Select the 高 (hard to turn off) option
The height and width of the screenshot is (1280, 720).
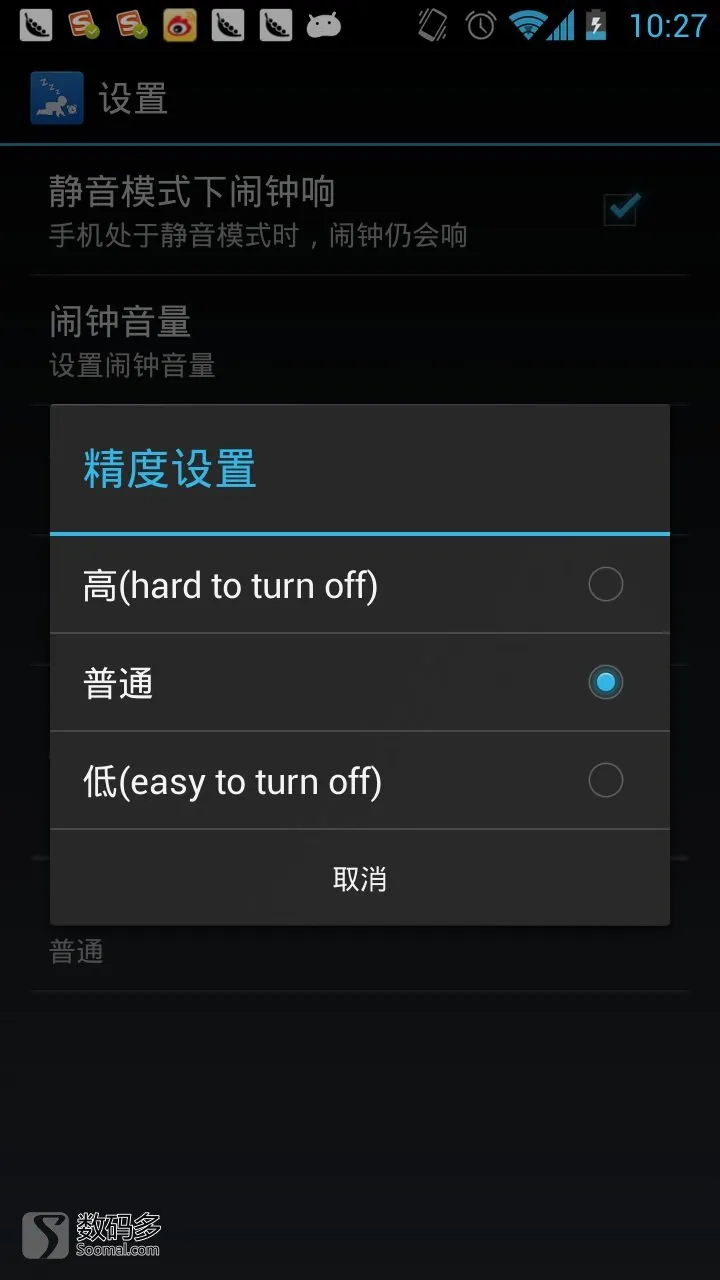pos(360,585)
